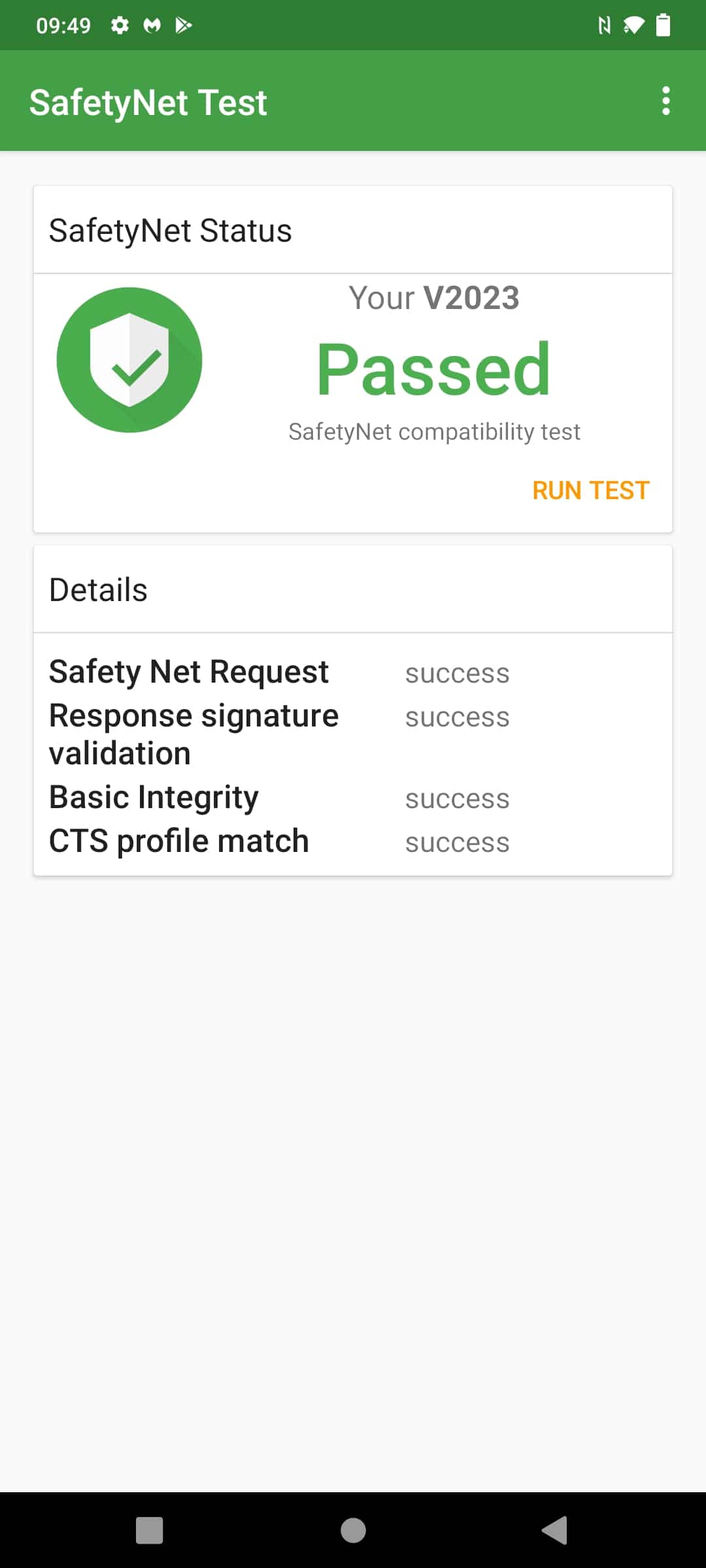Open the overflow menu
The width and height of the screenshot is (706, 1568).
[665, 101]
